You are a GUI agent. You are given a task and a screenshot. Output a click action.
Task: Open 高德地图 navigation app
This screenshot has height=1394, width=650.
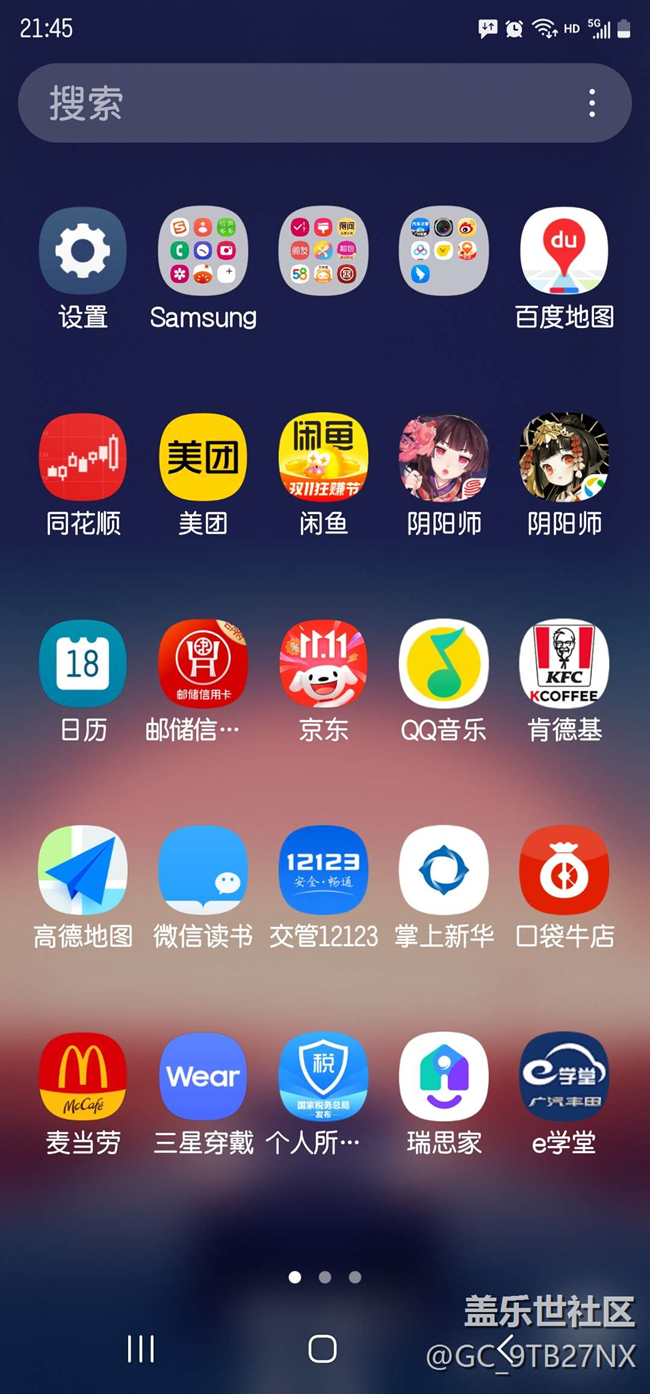(83, 870)
